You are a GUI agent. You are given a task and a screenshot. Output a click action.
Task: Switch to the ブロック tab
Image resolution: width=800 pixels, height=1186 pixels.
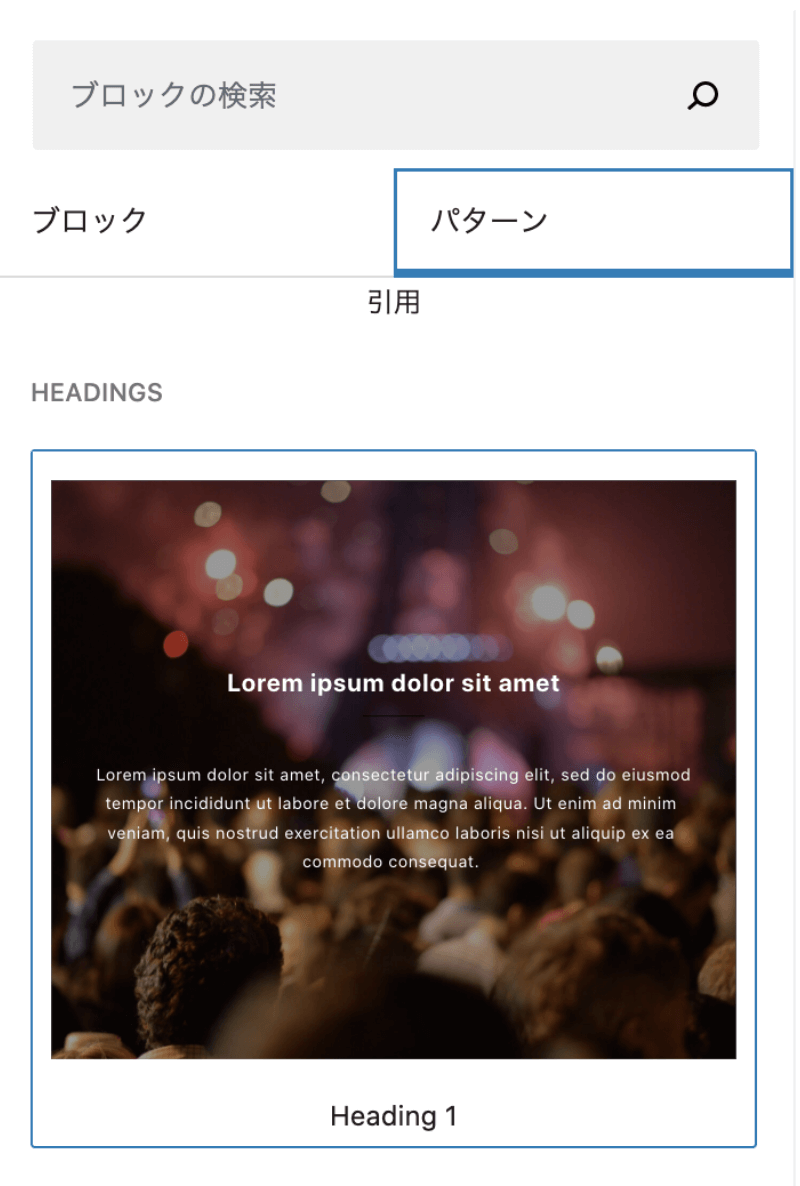click(196, 221)
